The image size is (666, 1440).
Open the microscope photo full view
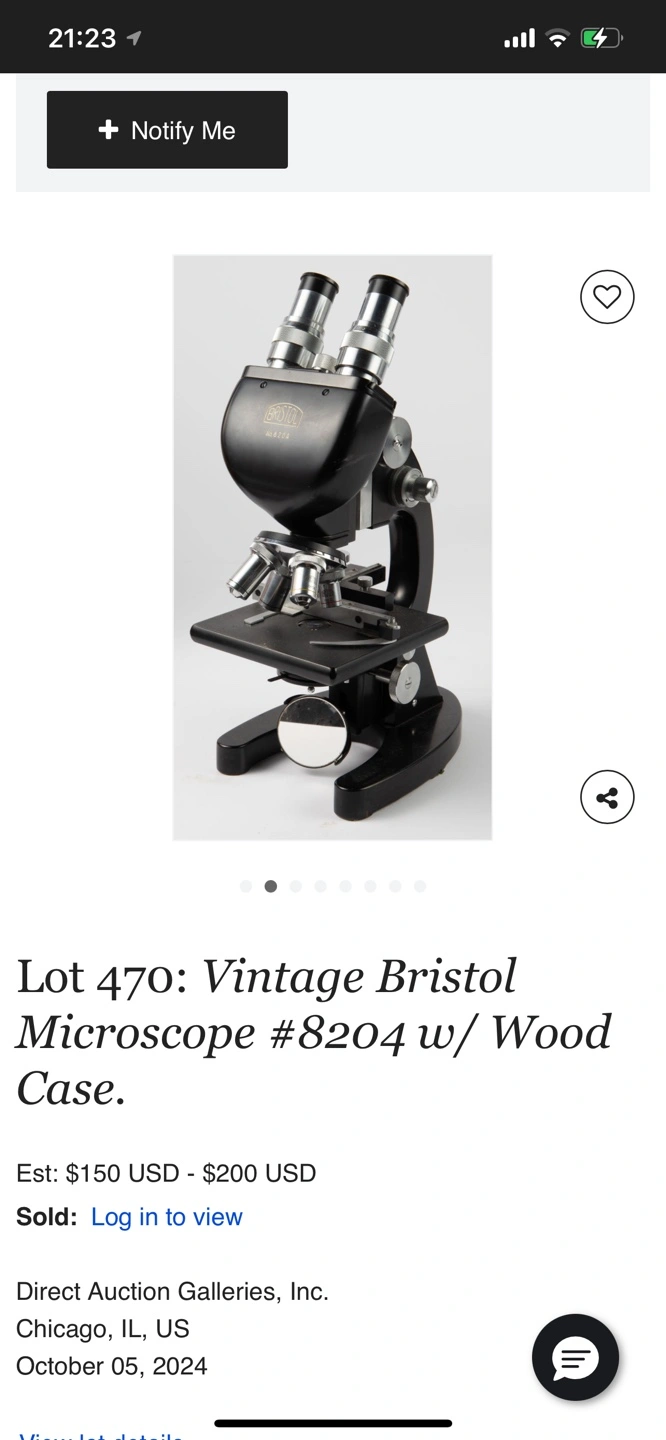tap(332, 547)
